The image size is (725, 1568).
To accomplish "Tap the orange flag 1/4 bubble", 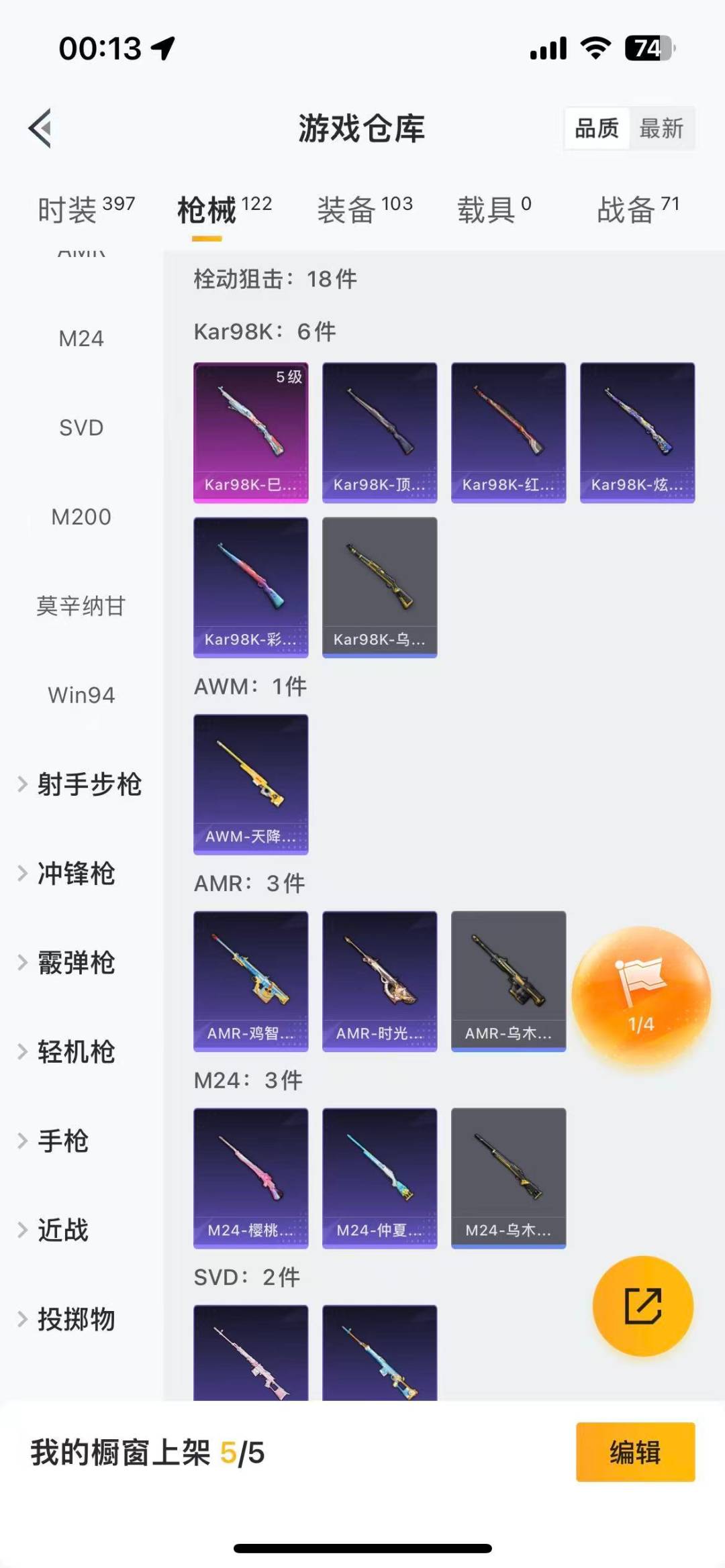I will point(640,997).
